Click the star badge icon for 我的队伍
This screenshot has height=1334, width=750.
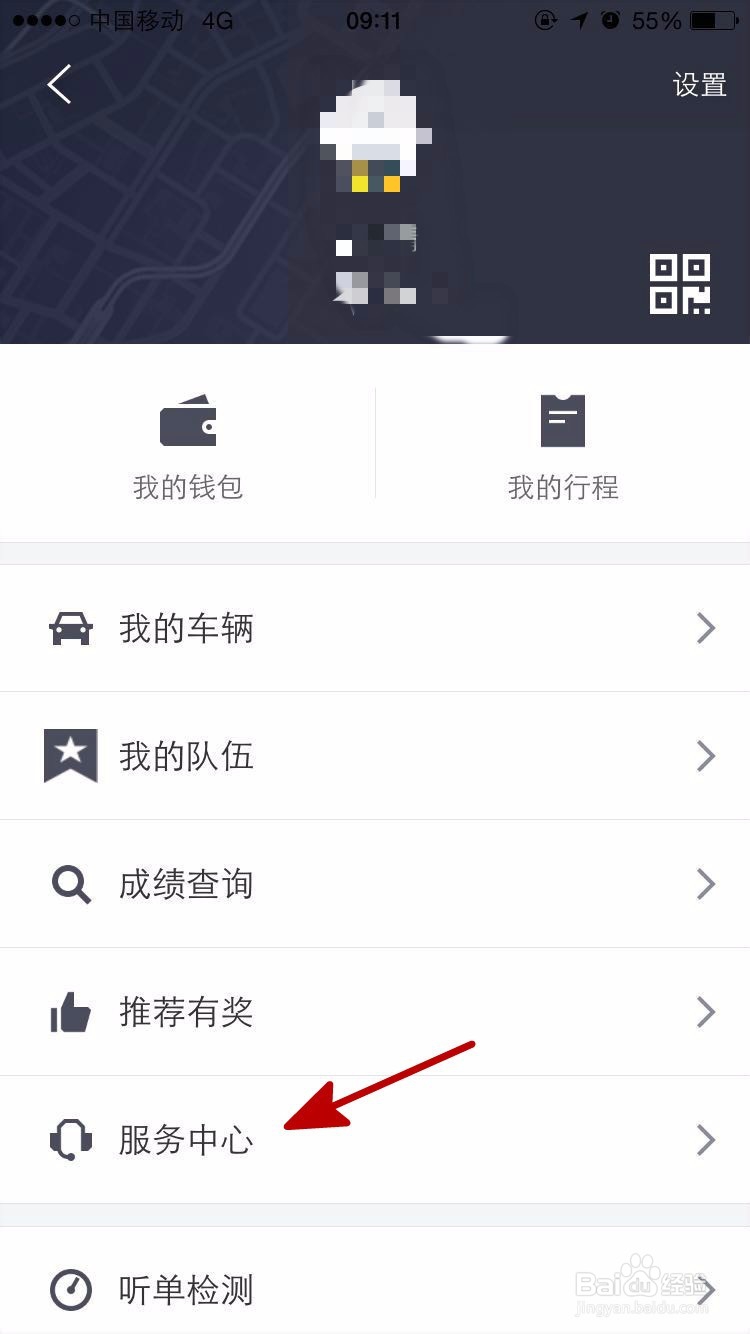(x=70, y=756)
